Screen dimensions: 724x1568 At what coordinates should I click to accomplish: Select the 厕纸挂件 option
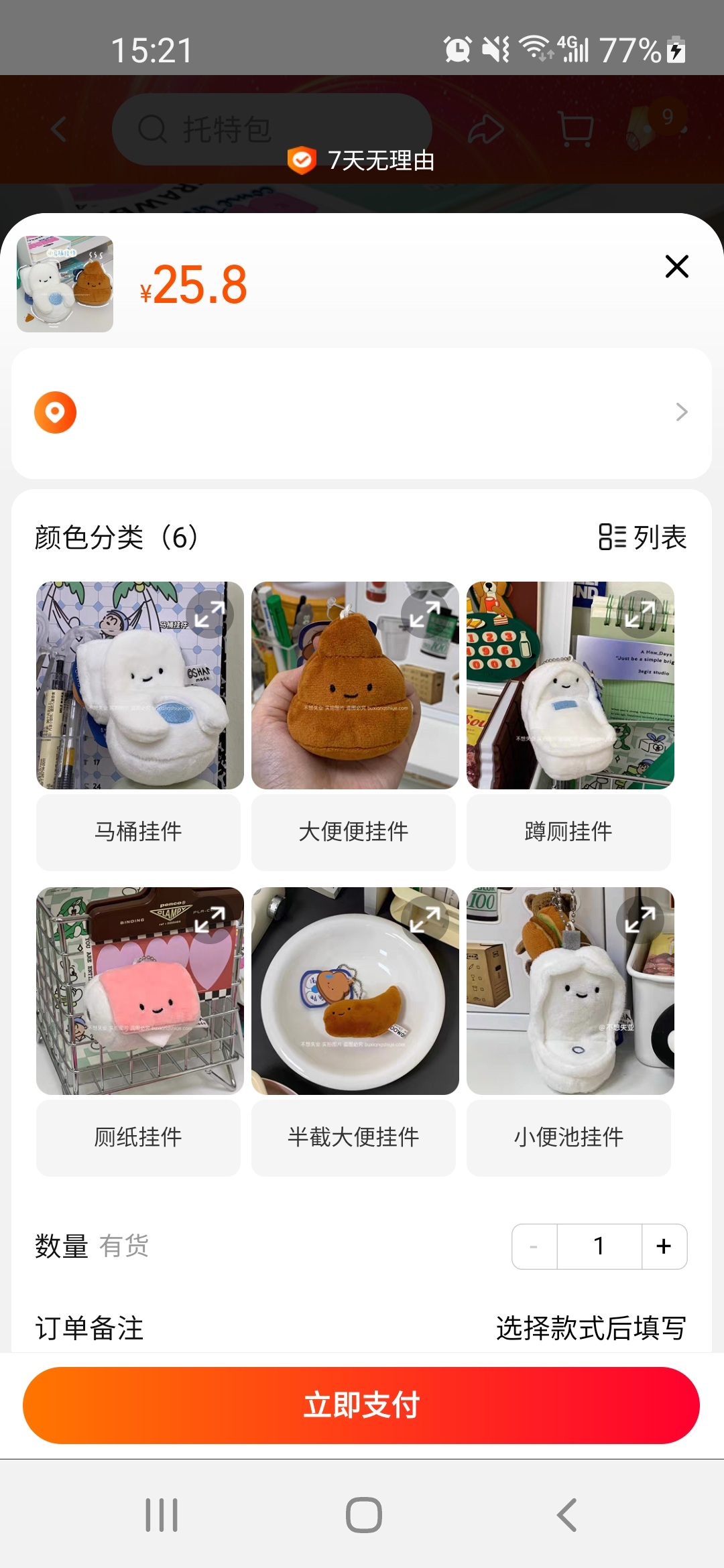(x=138, y=1137)
